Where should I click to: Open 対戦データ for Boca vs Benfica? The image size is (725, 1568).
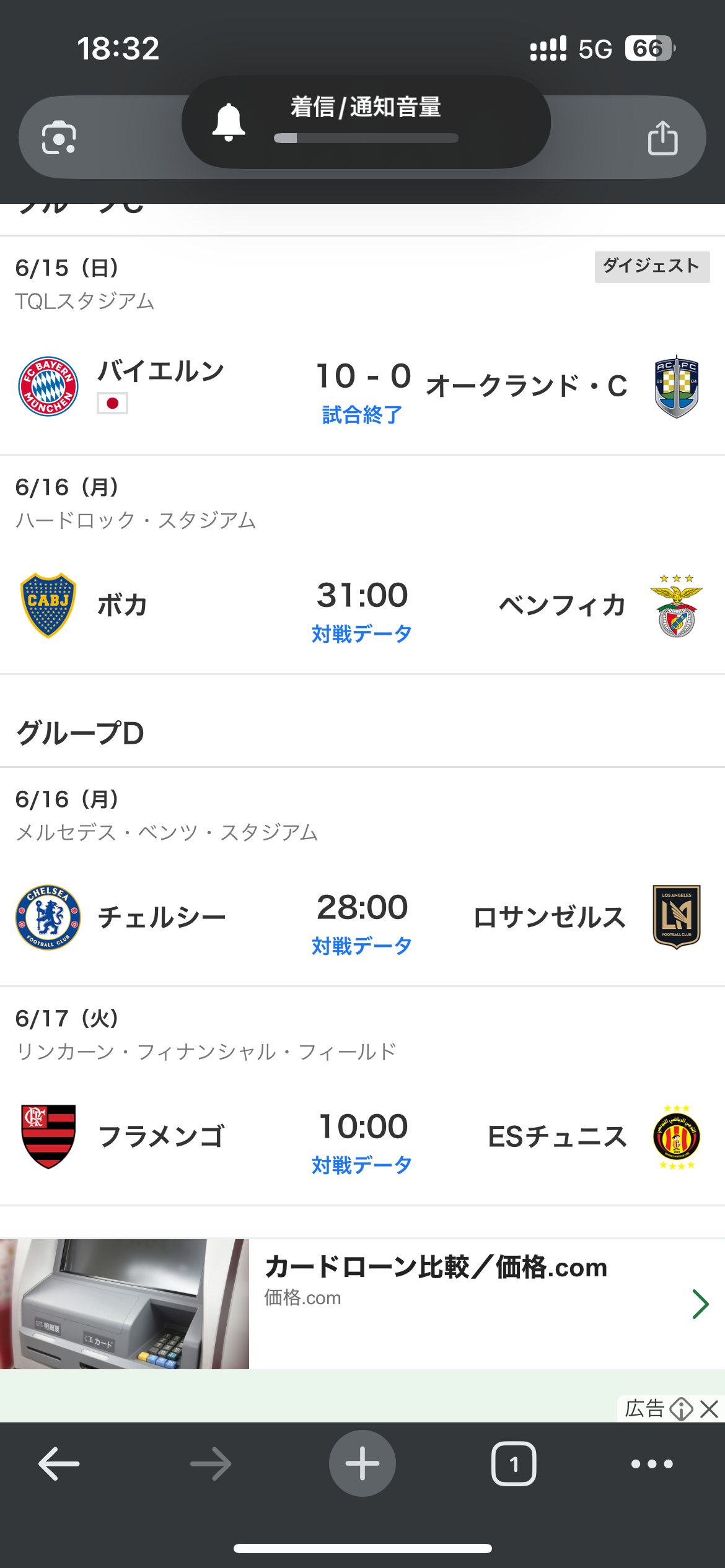click(x=362, y=634)
